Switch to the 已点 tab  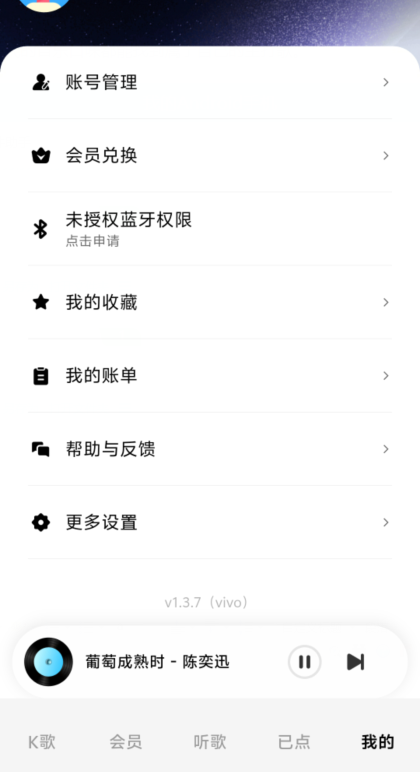coord(294,741)
